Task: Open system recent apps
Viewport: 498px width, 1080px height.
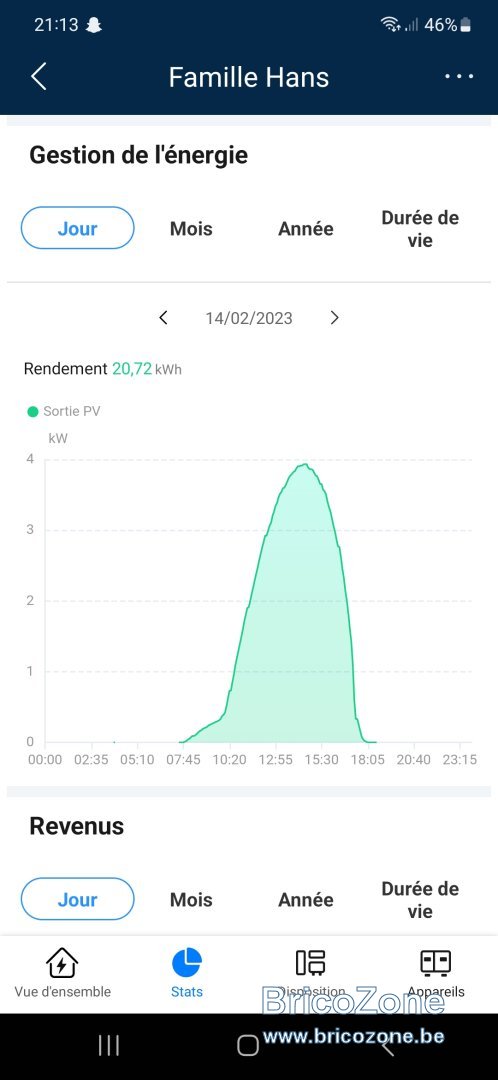Action: pyautogui.click(x=109, y=1046)
